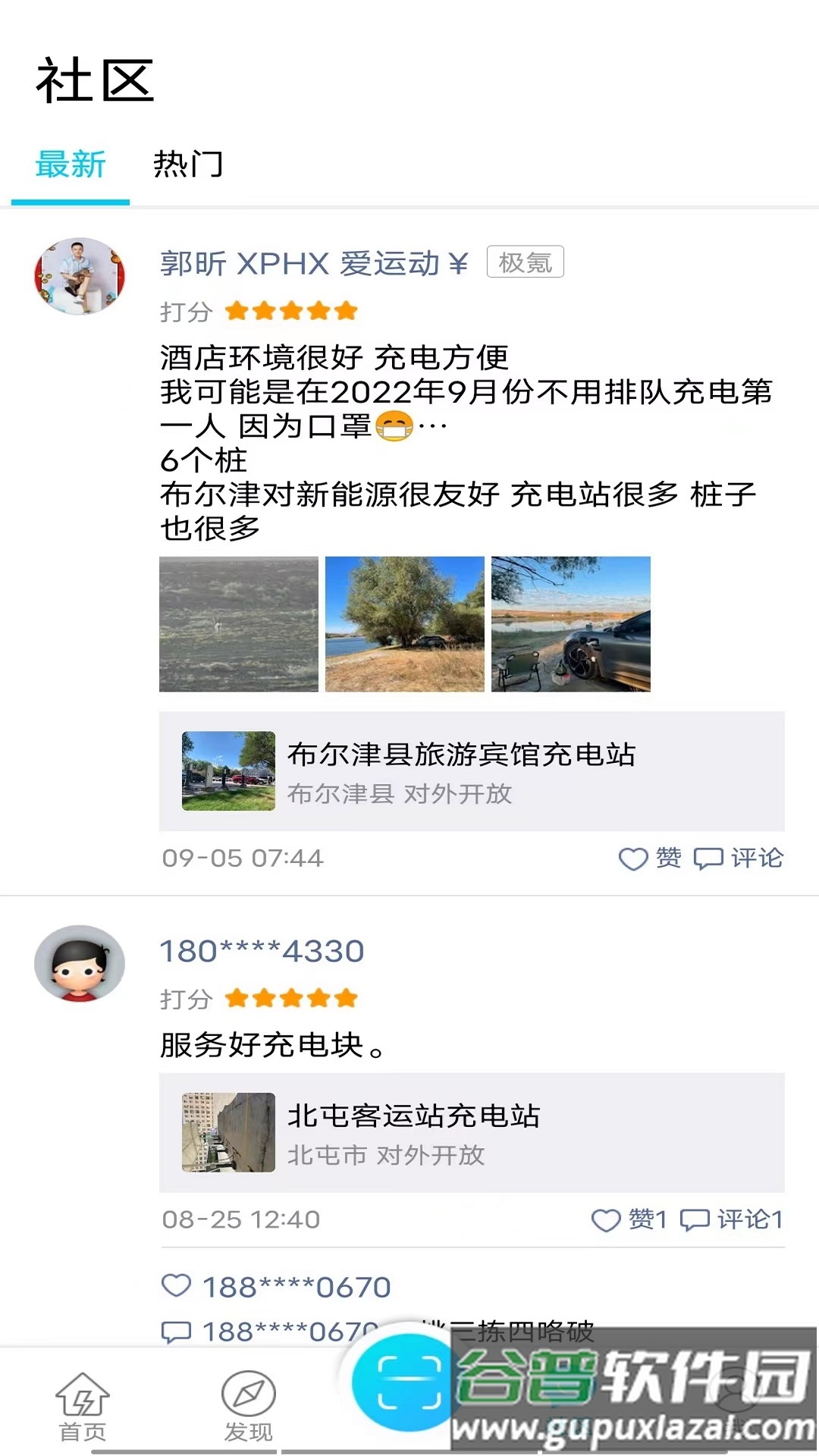Open the car charging photo thumbnail

click(571, 624)
